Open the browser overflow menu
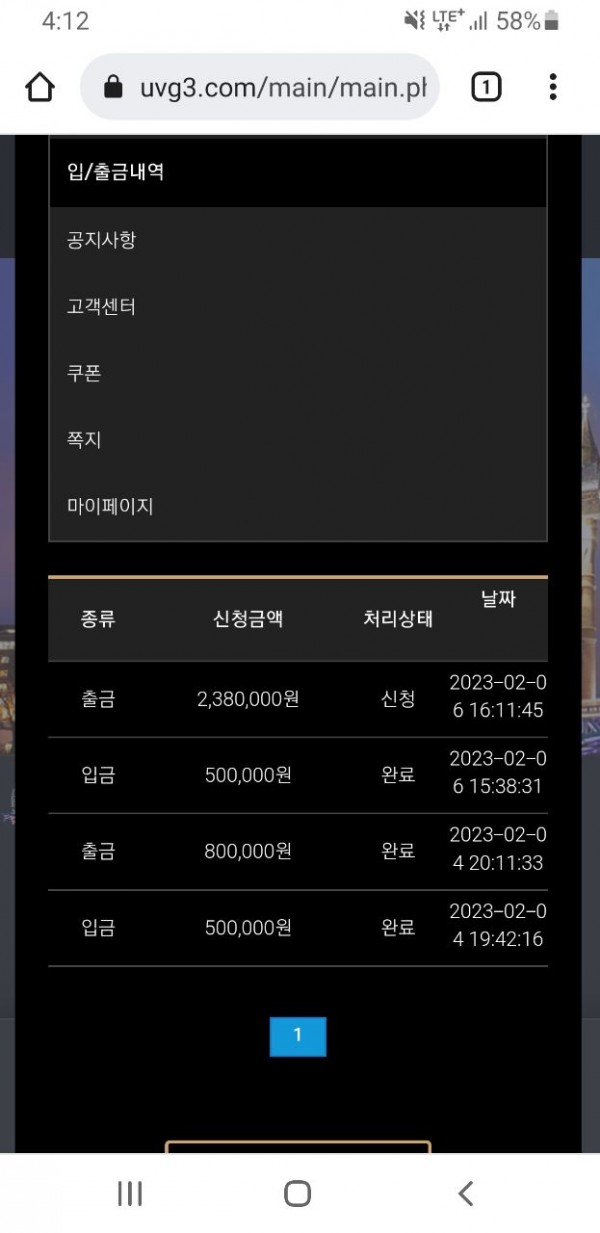The height and width of the screenshot is (1233, 600). [553, 88]
